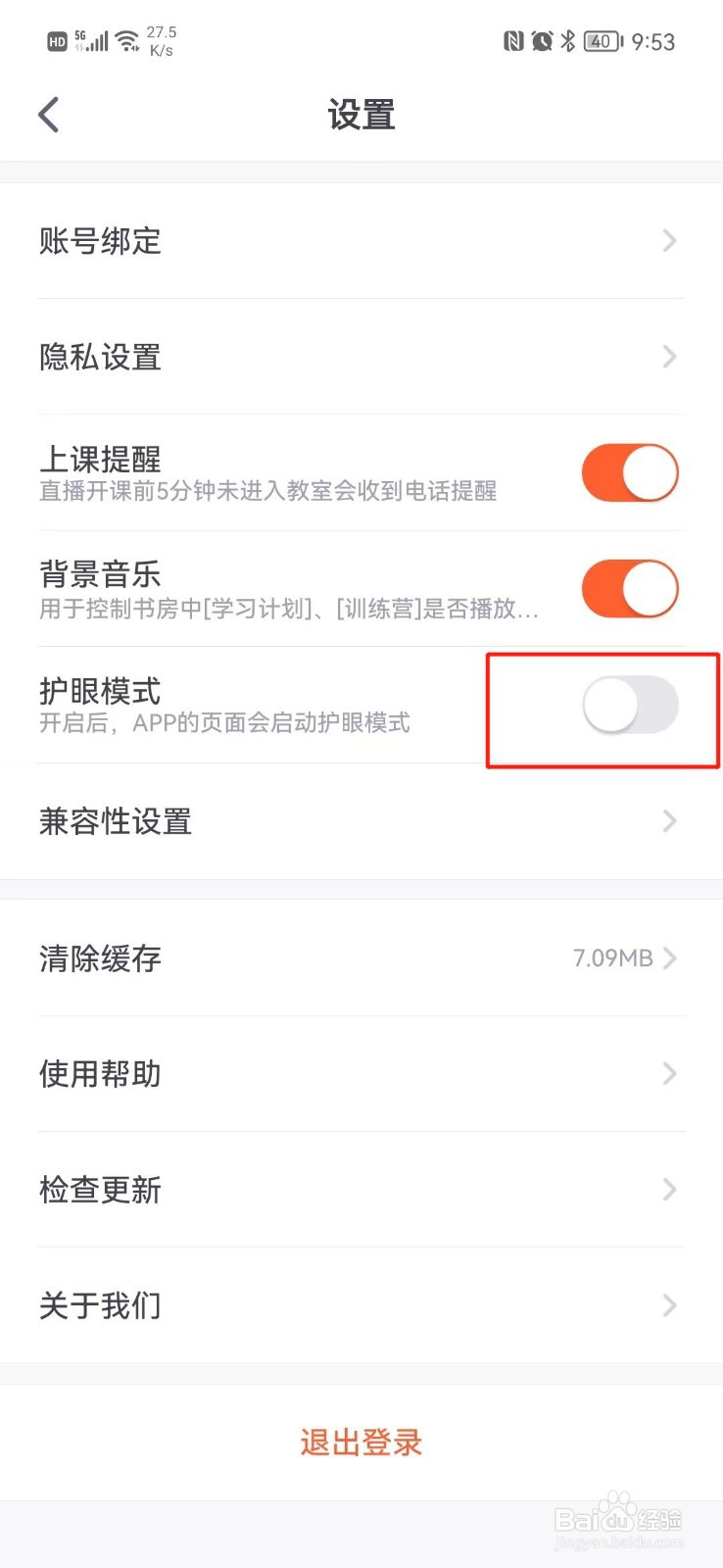
Task: Tap the alarm clock status bar icon
Action: (540, 41)
